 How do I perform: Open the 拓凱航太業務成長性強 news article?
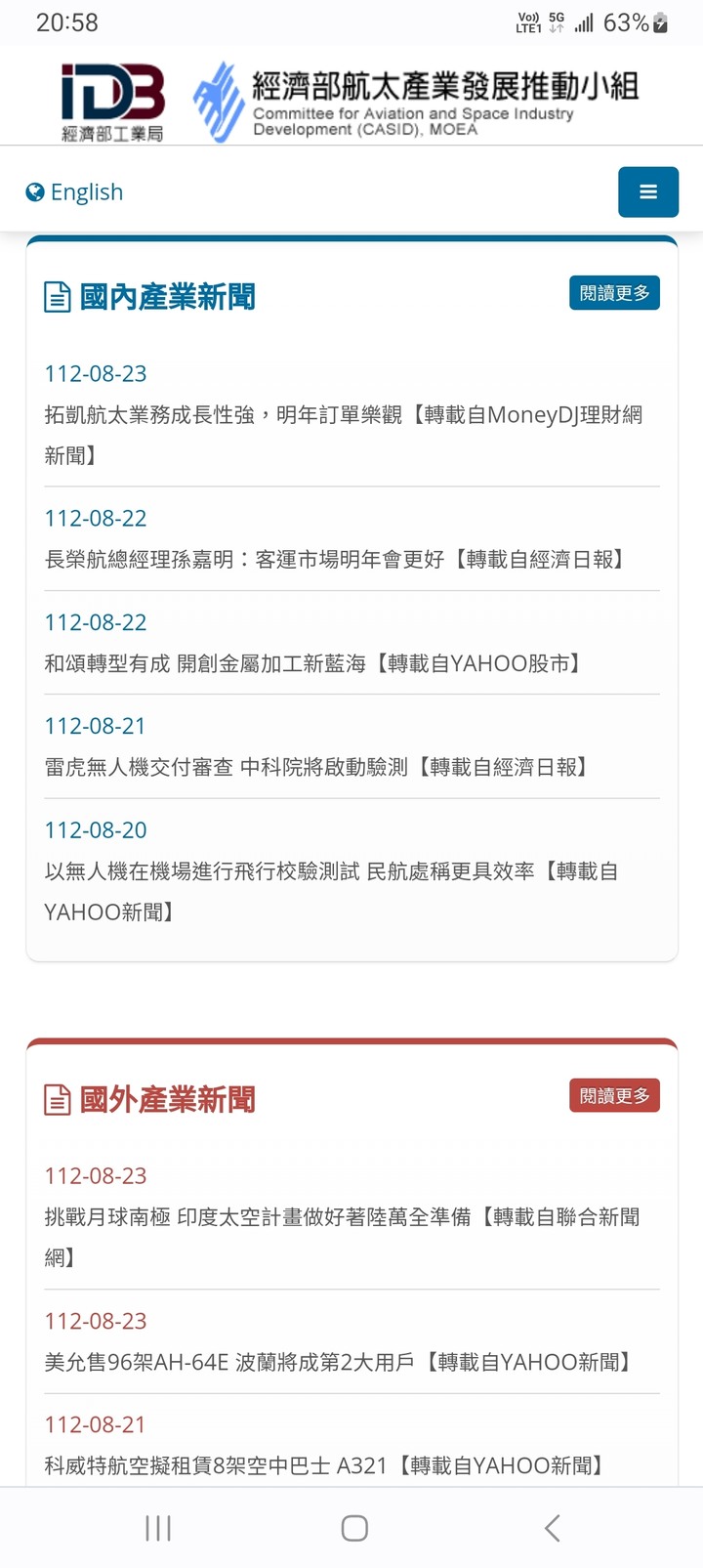coord(344,435)
